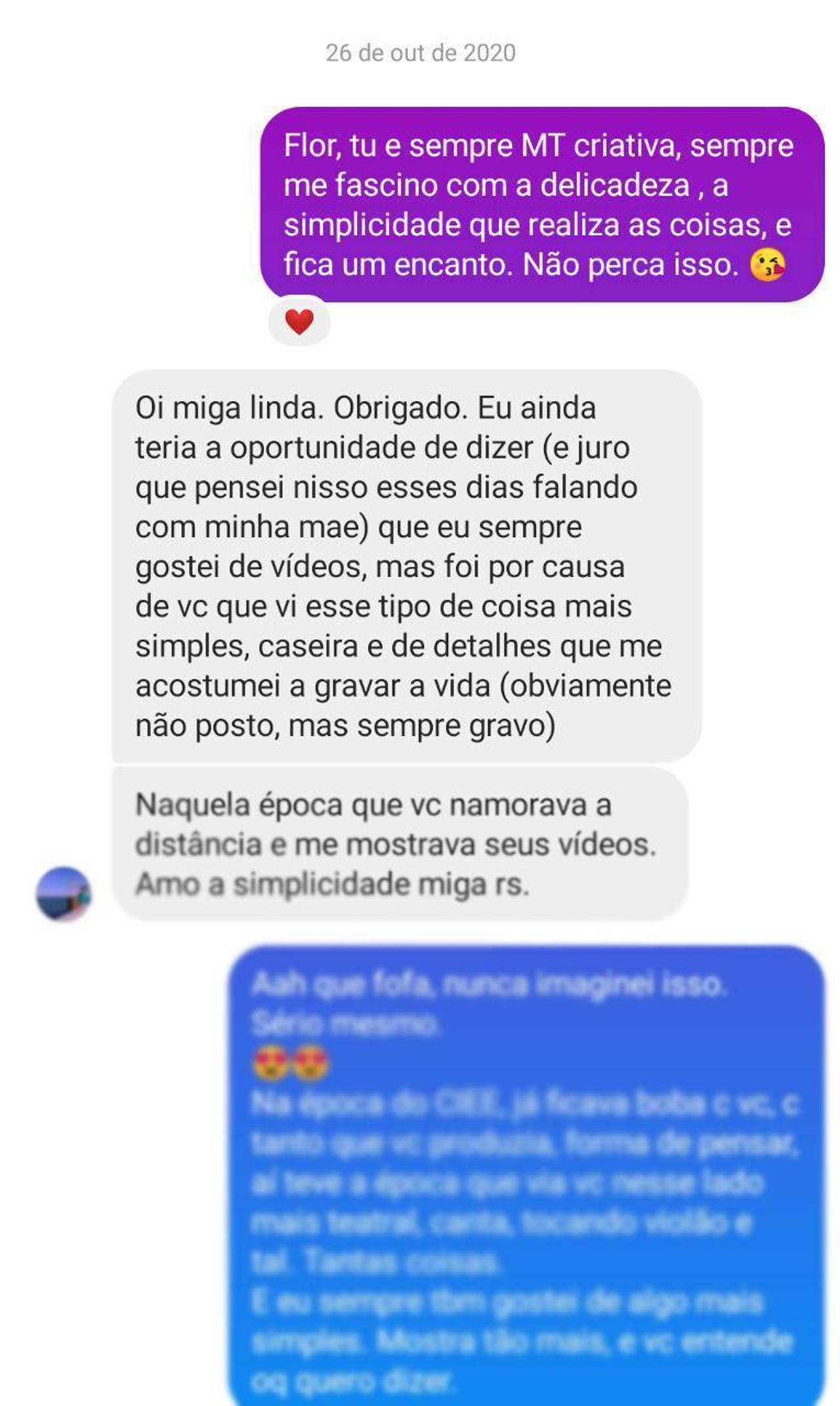Open the heart reaction under the purple message
Image resolution: width=840 pixels, height=1406 pixels.
click(299, 322)
